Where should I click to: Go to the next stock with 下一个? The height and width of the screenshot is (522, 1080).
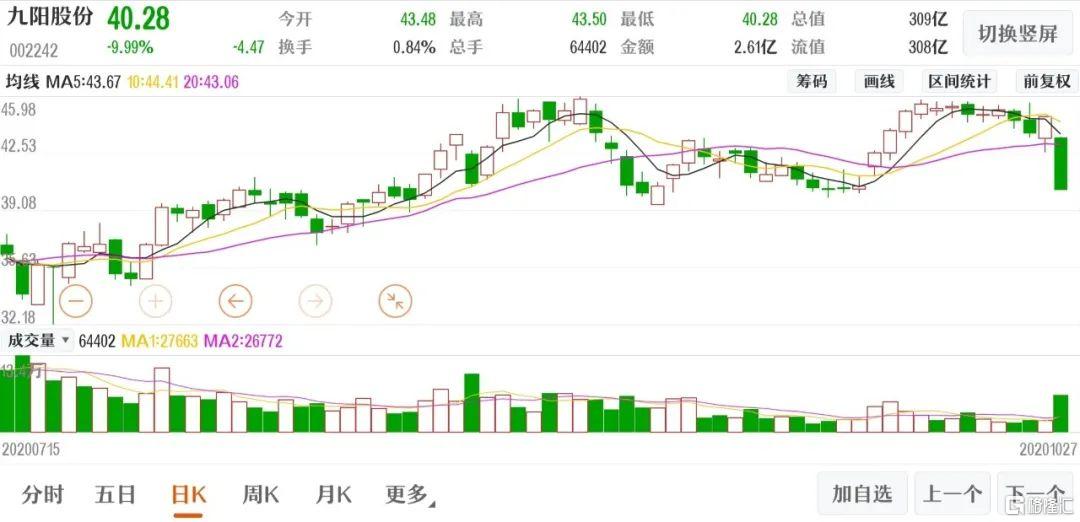[1035, 494]
